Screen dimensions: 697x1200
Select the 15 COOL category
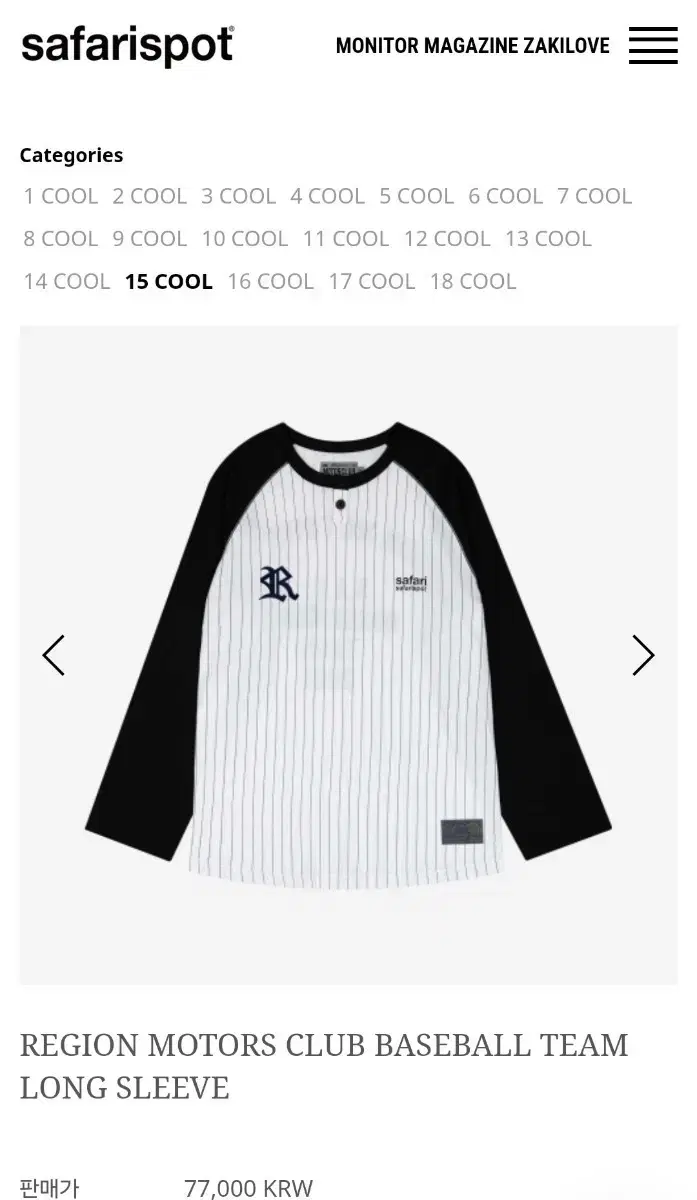click(x=169, y=282)
